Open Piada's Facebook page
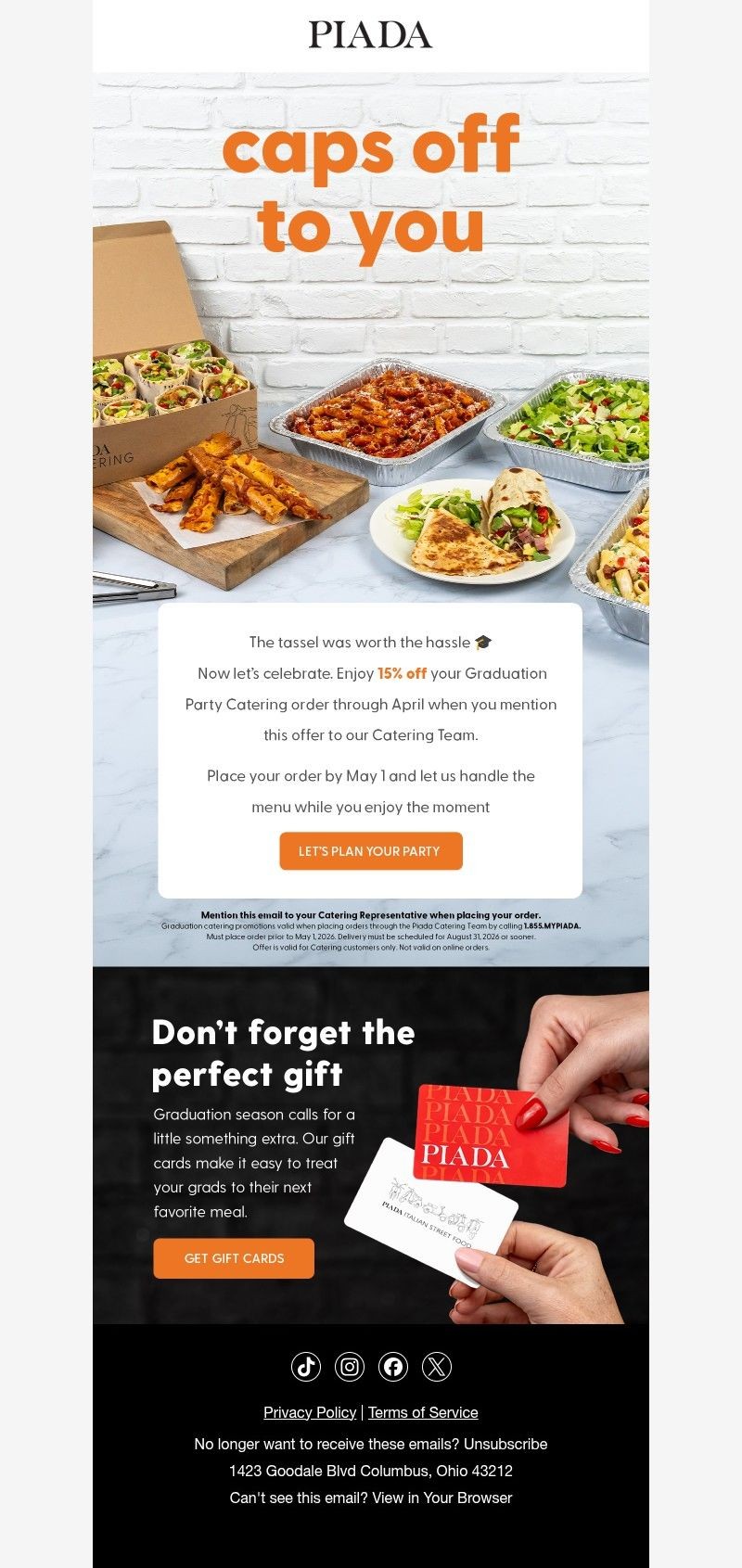Screen dimensions: 742x1568 [393, 1366]
